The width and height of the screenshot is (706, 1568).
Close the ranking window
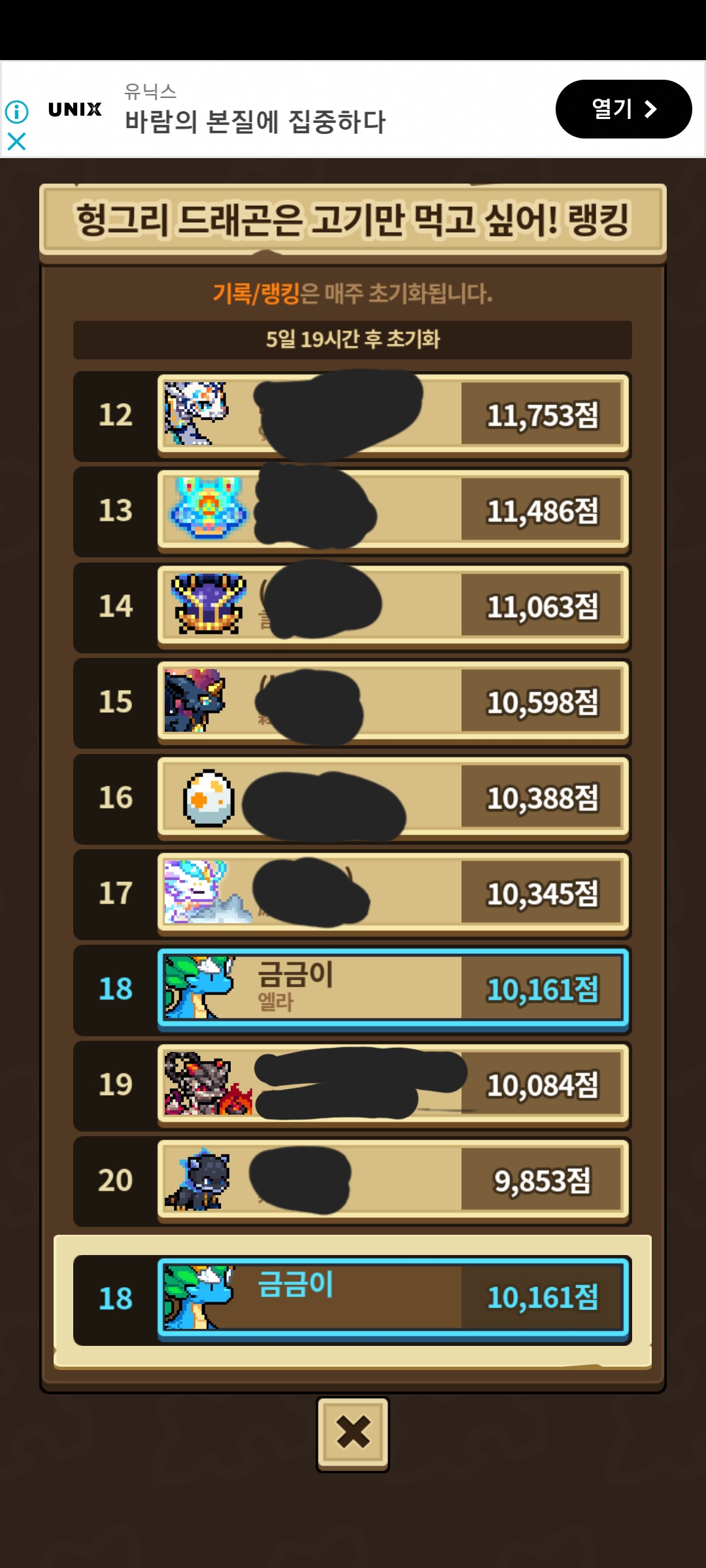[353, 1433]
